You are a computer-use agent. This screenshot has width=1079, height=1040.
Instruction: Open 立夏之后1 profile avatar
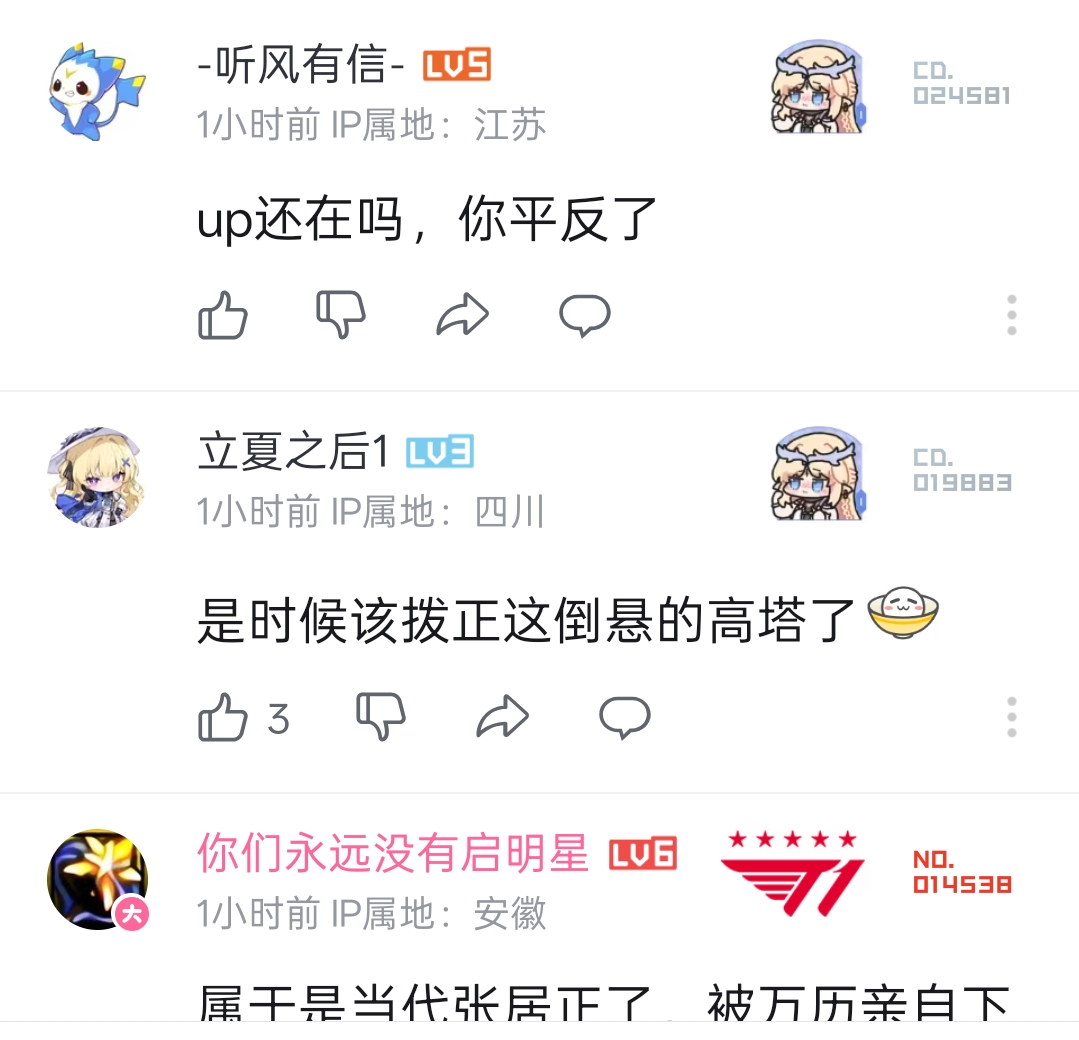pos(97,478)
